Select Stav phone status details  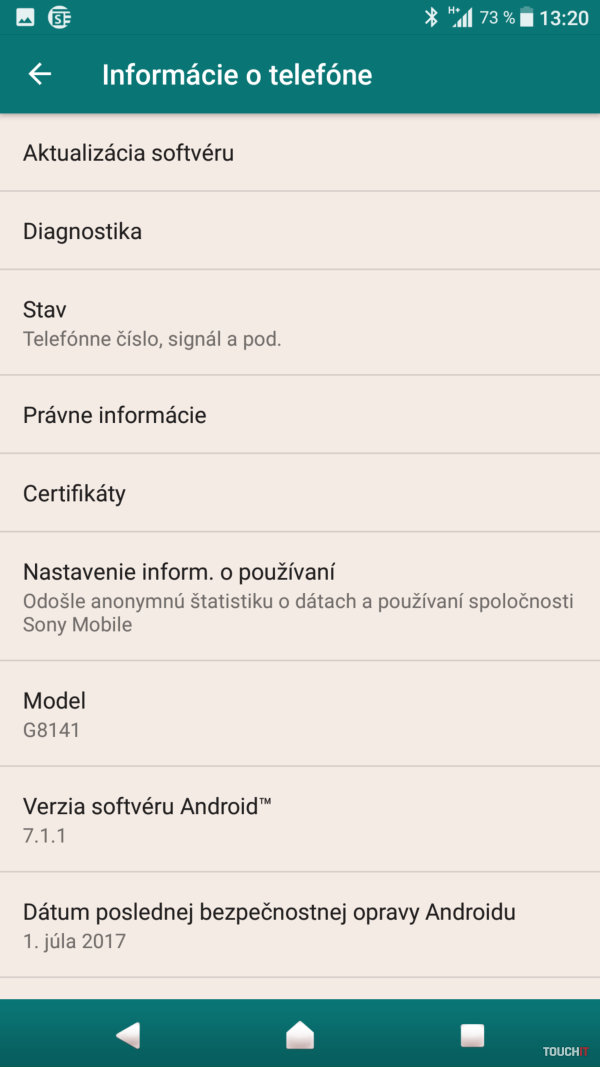click(300, 323)
